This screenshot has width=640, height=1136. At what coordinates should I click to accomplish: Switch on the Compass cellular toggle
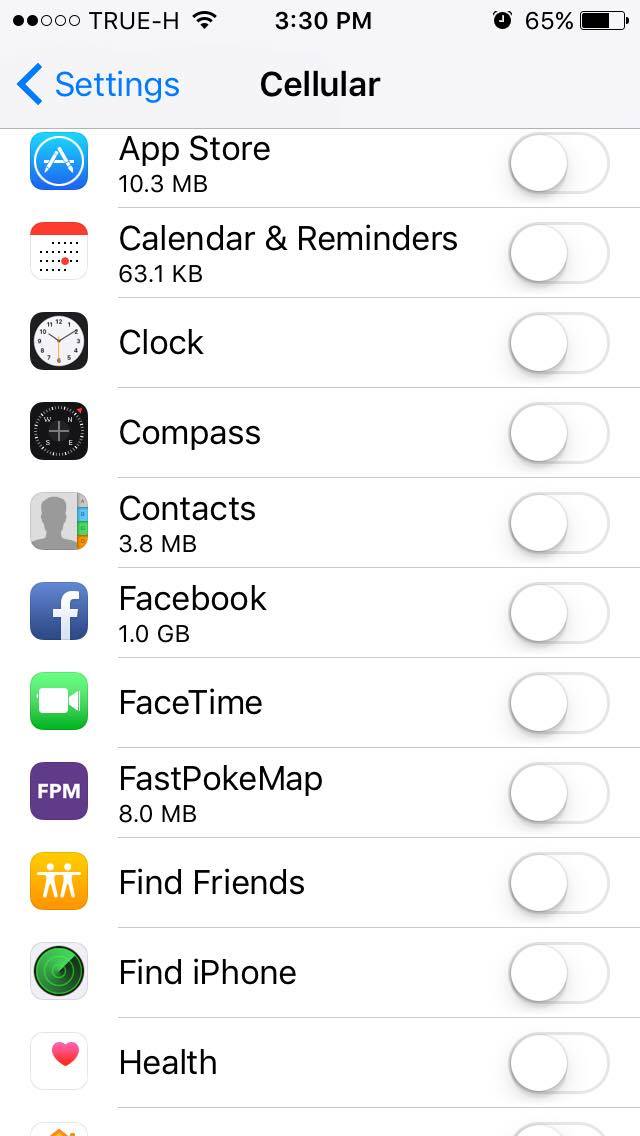tap(559, 433)
